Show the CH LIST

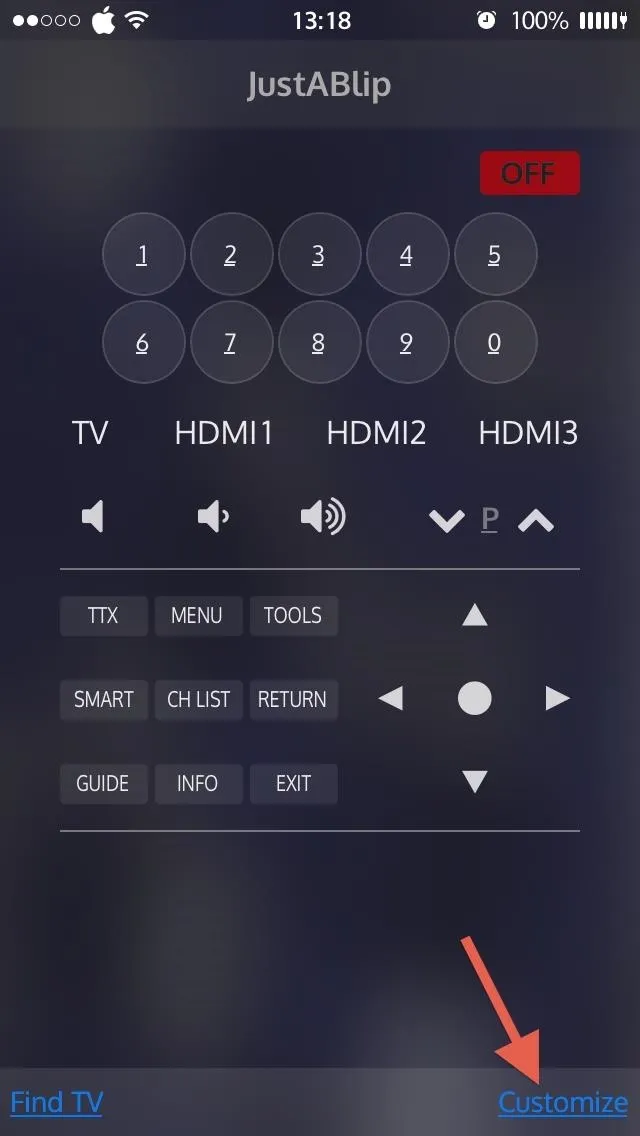[199, 700]
